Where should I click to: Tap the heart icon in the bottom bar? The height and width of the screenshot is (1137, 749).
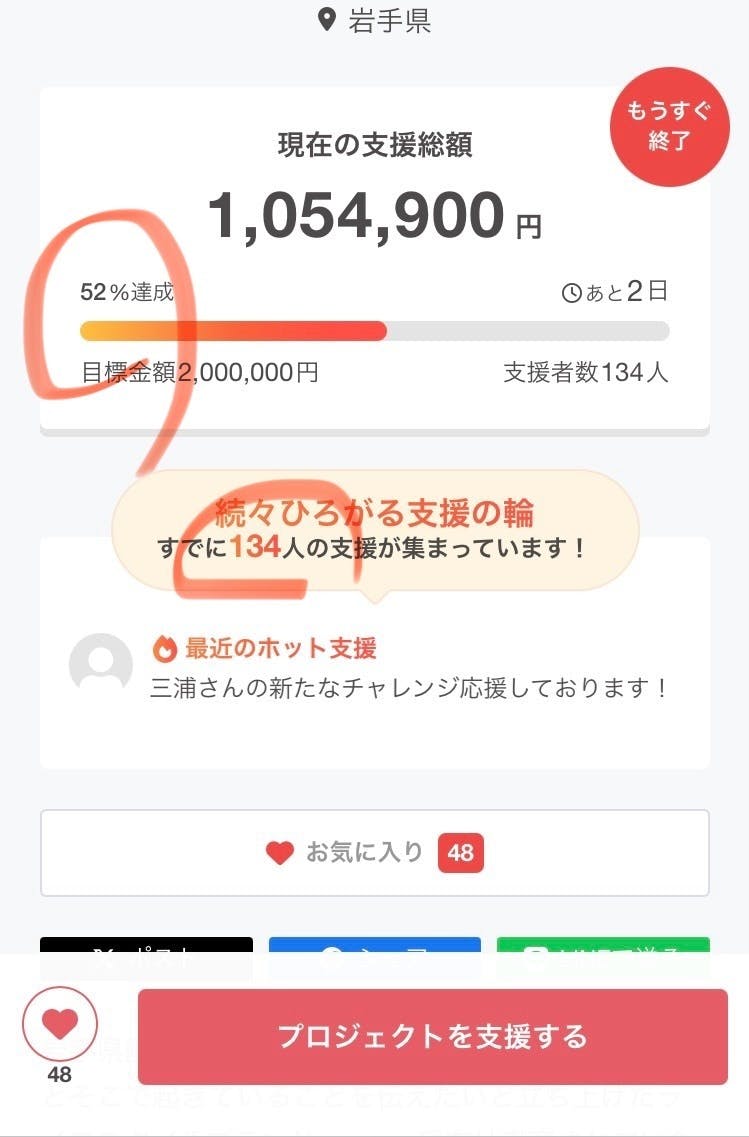[x=60, y=1023]
